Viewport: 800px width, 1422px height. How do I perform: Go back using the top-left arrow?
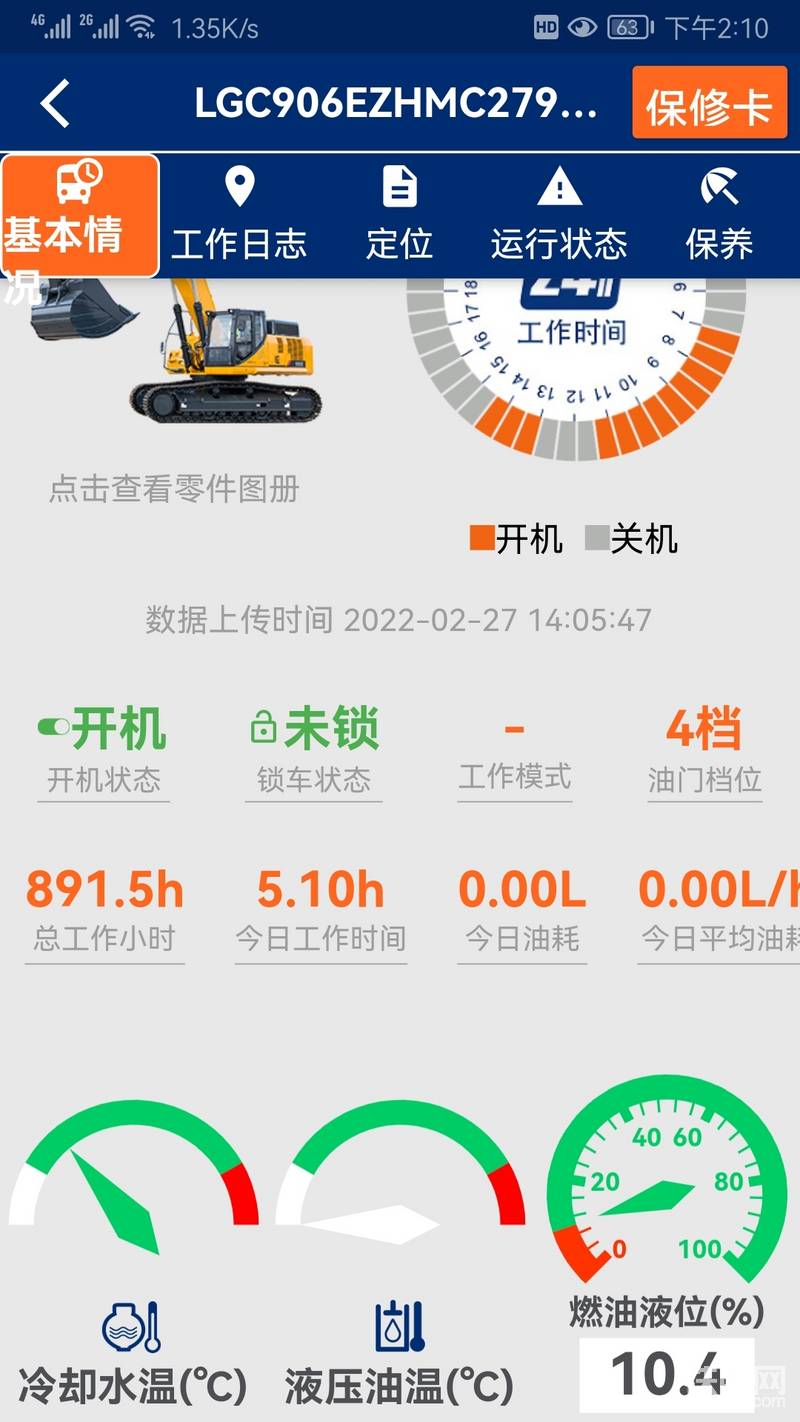pyautogui.click(x=56, y=103)
